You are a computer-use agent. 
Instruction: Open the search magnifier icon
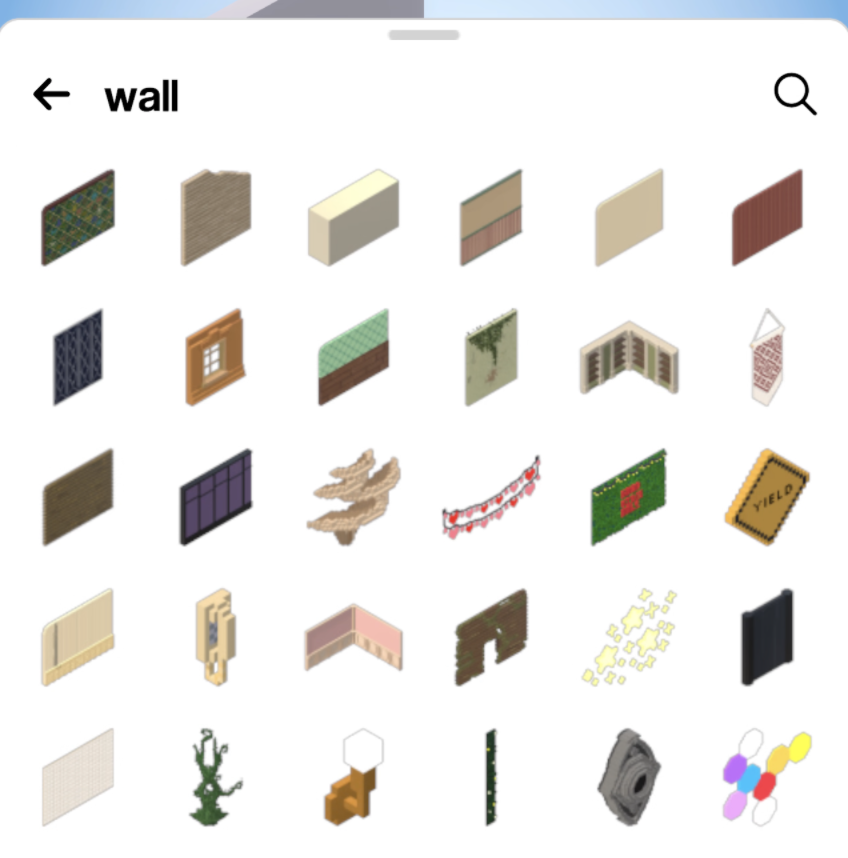click(x=795, y=96)
